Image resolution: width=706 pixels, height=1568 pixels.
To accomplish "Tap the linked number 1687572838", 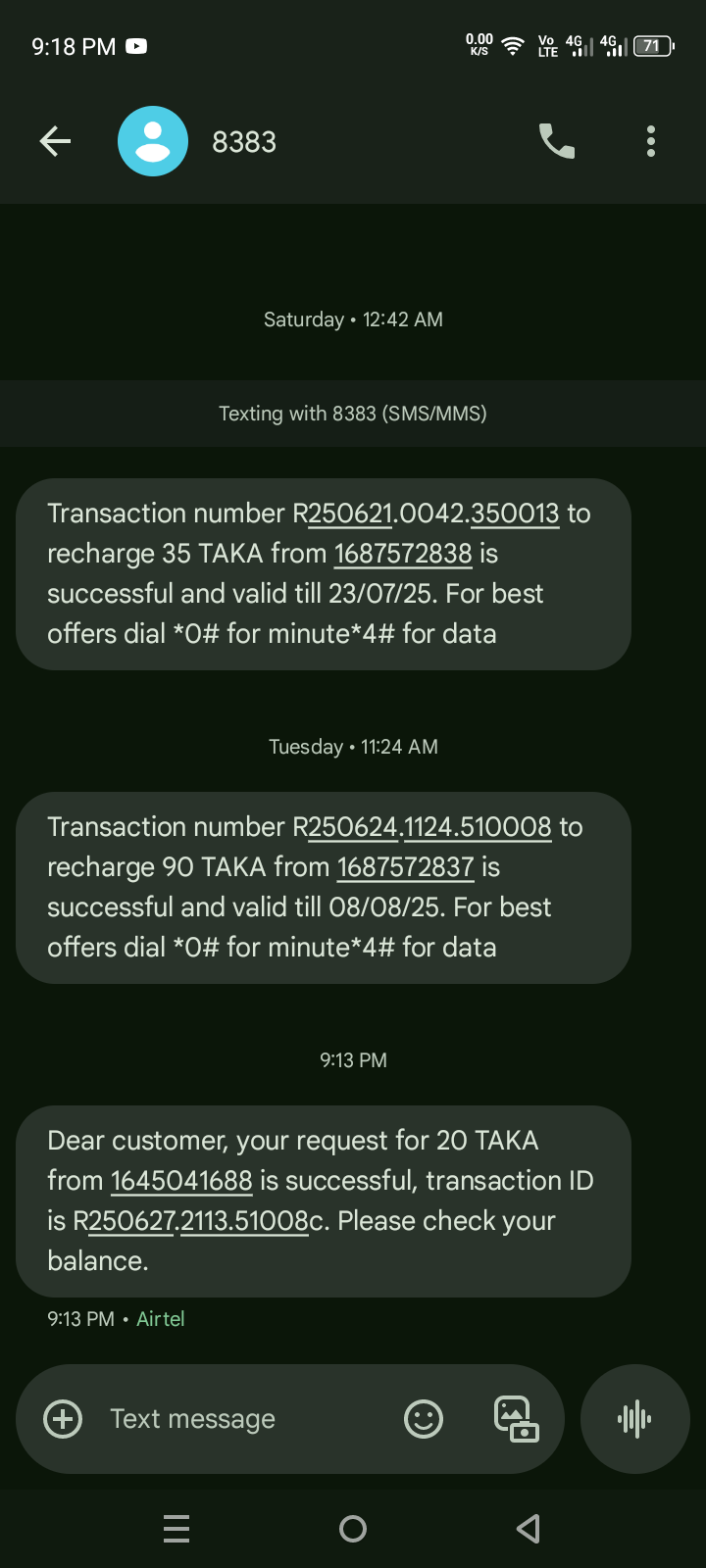I will tap(403, 554).
